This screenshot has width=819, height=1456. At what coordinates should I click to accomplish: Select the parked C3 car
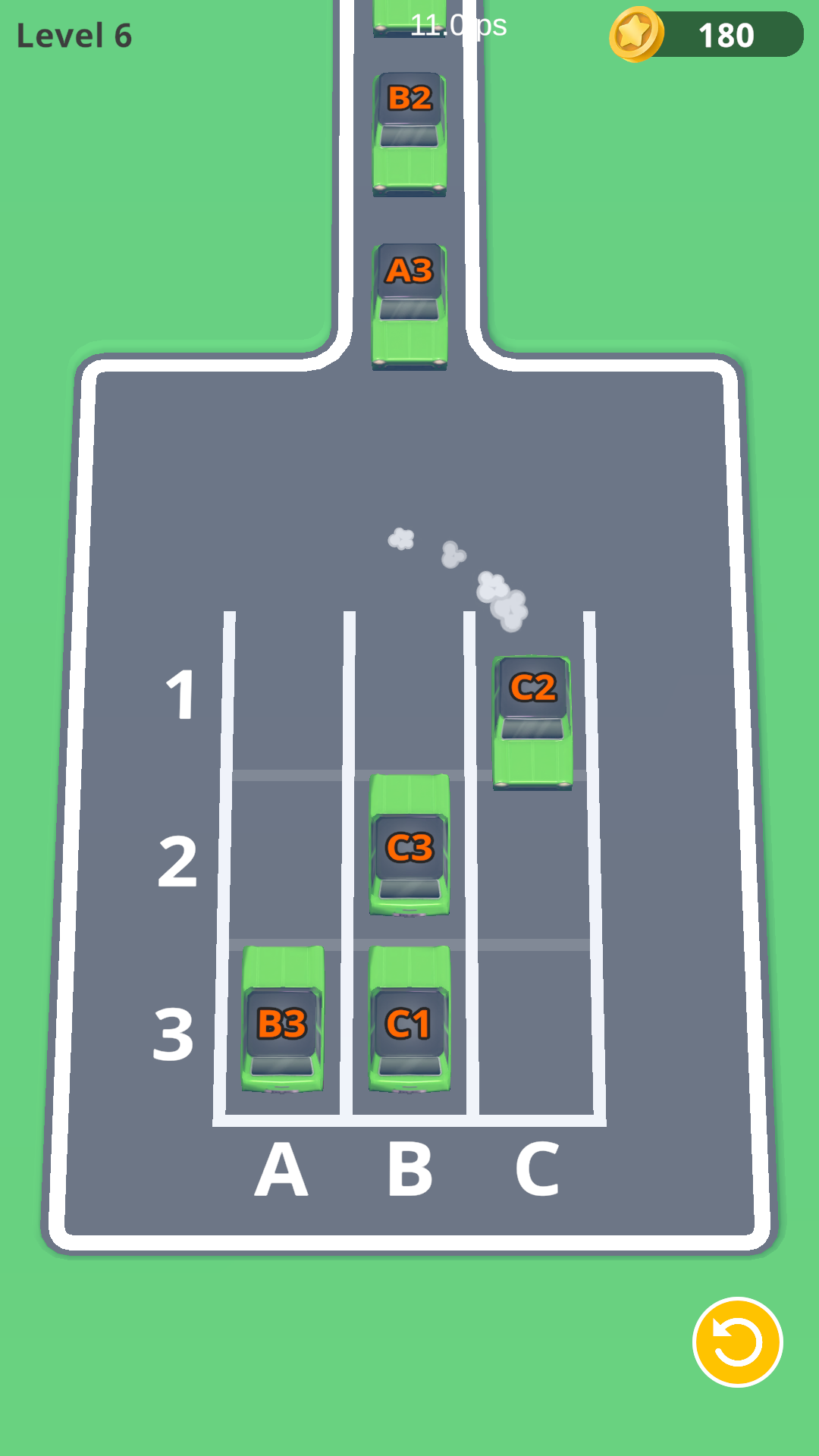tap(409, 846)
